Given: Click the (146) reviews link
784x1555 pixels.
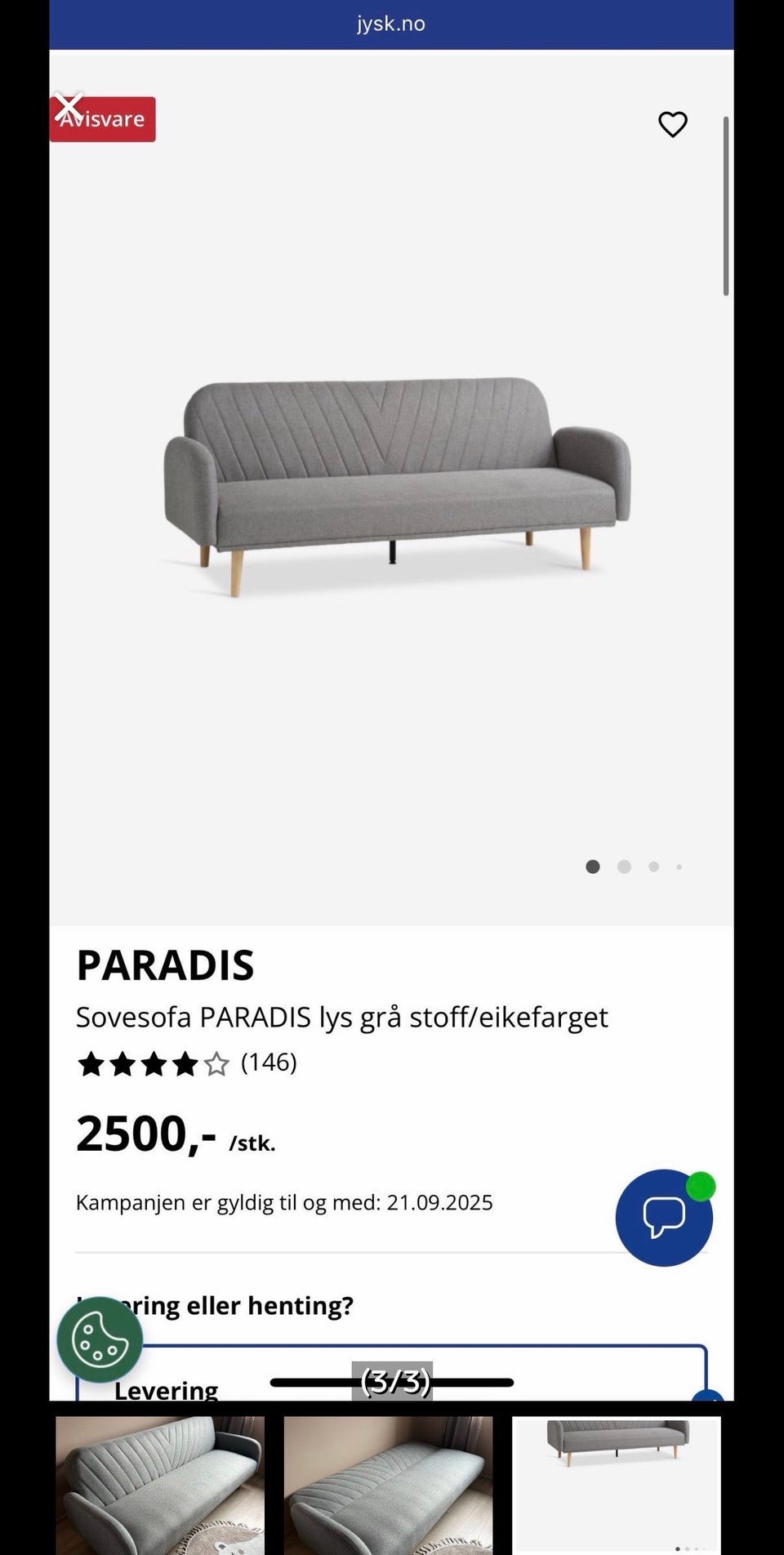Looking at the screenshot, I should [x=268, y=1063].
